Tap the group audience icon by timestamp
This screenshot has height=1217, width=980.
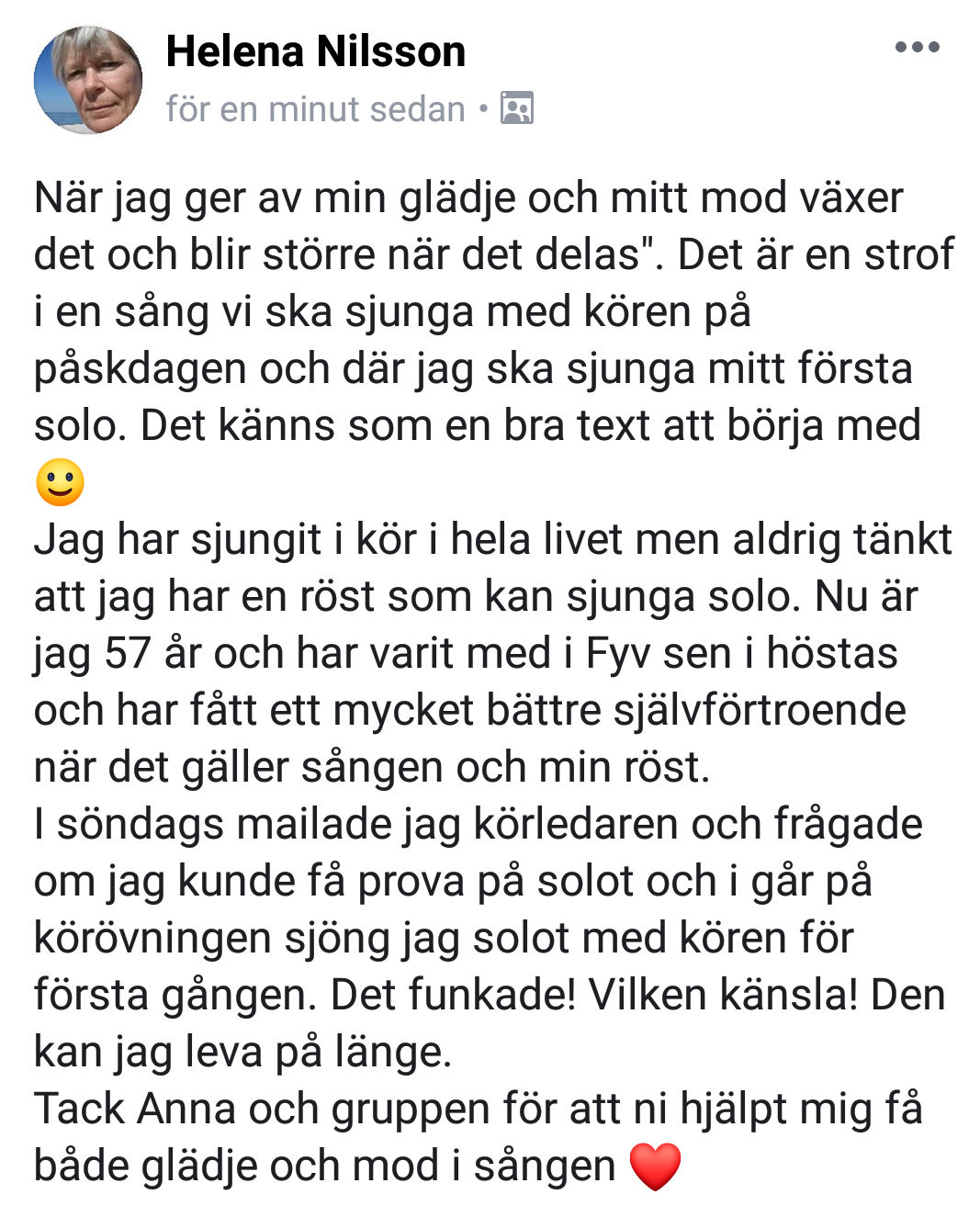(x=517, y=108)
